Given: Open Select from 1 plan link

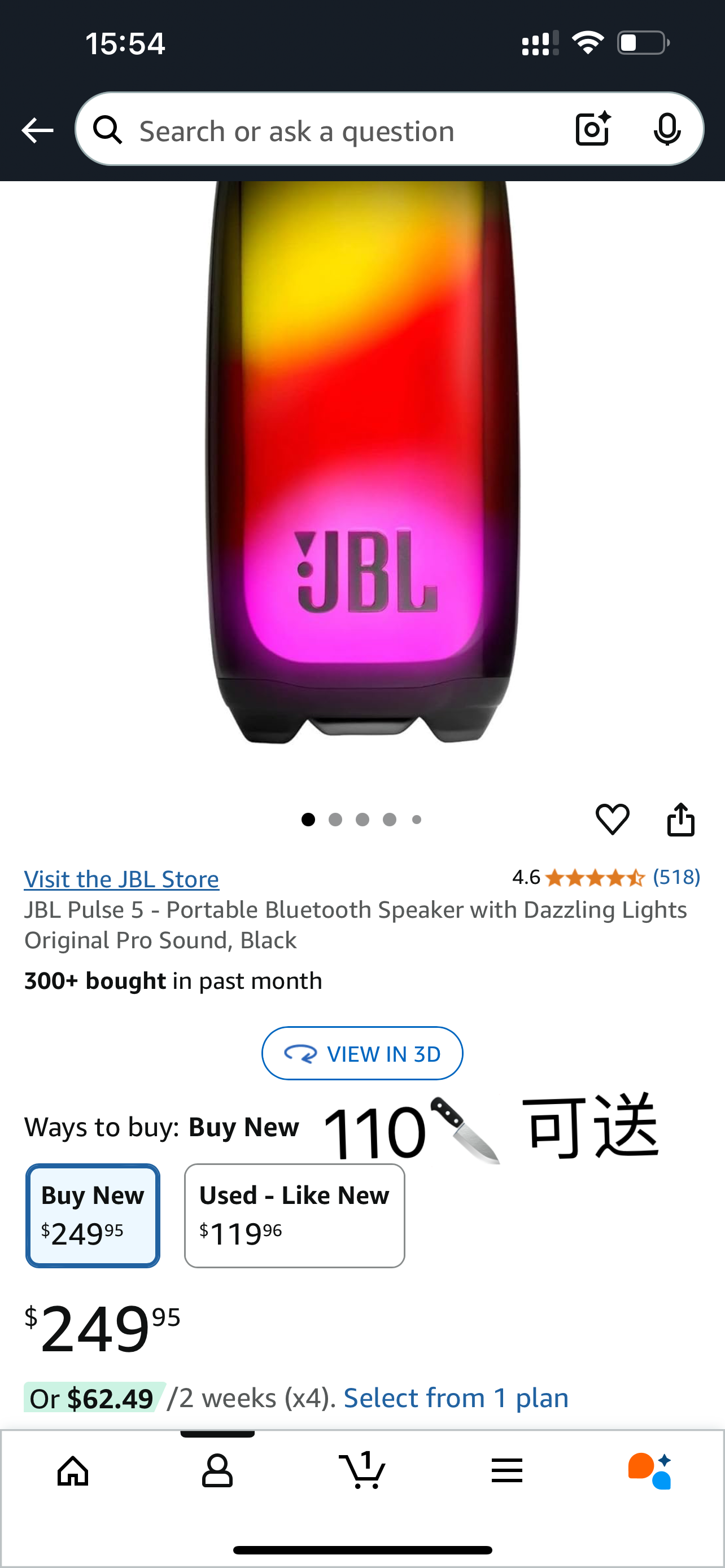Looking at the screenshot, I should pos(456,1398).
